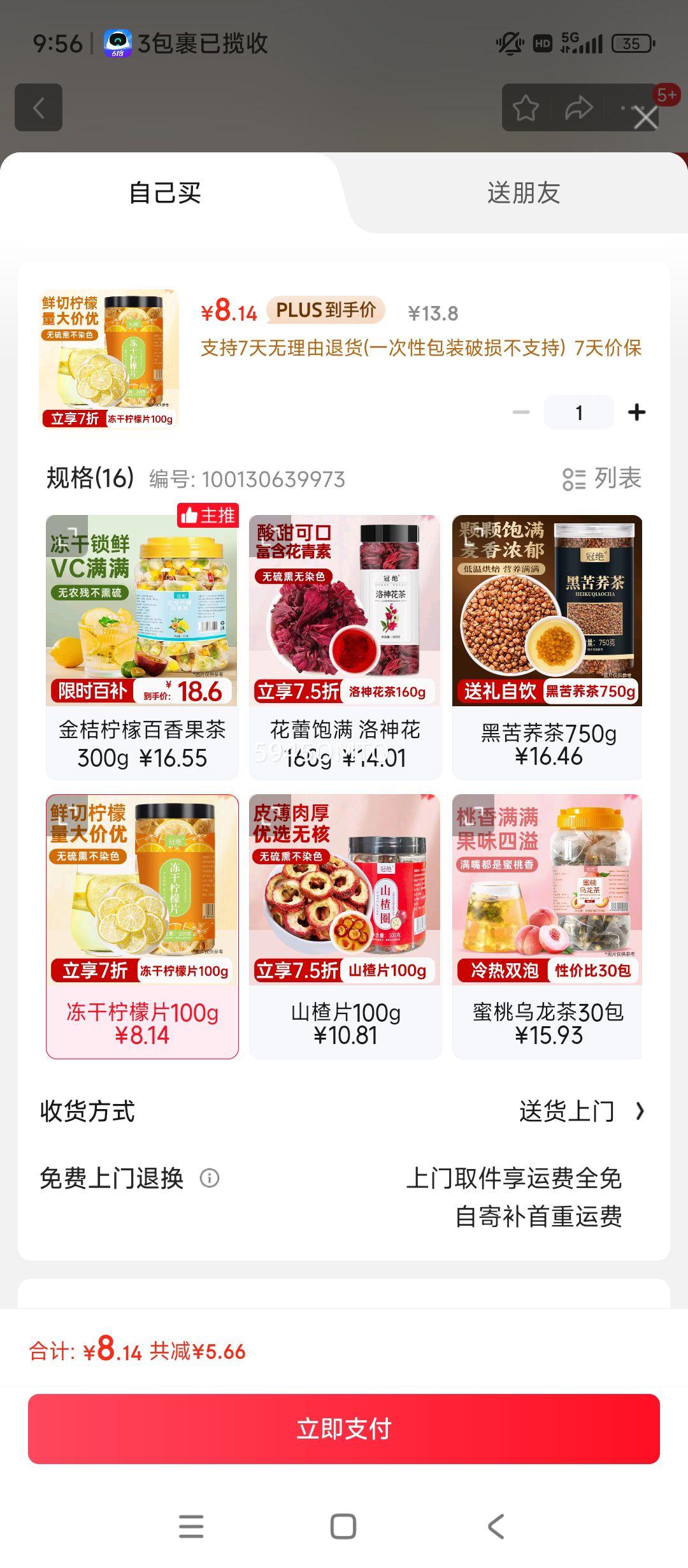This screenshot has width=688, height=1568.
Task: Go to the system home screen
Action: click(x=343, y=1527)
